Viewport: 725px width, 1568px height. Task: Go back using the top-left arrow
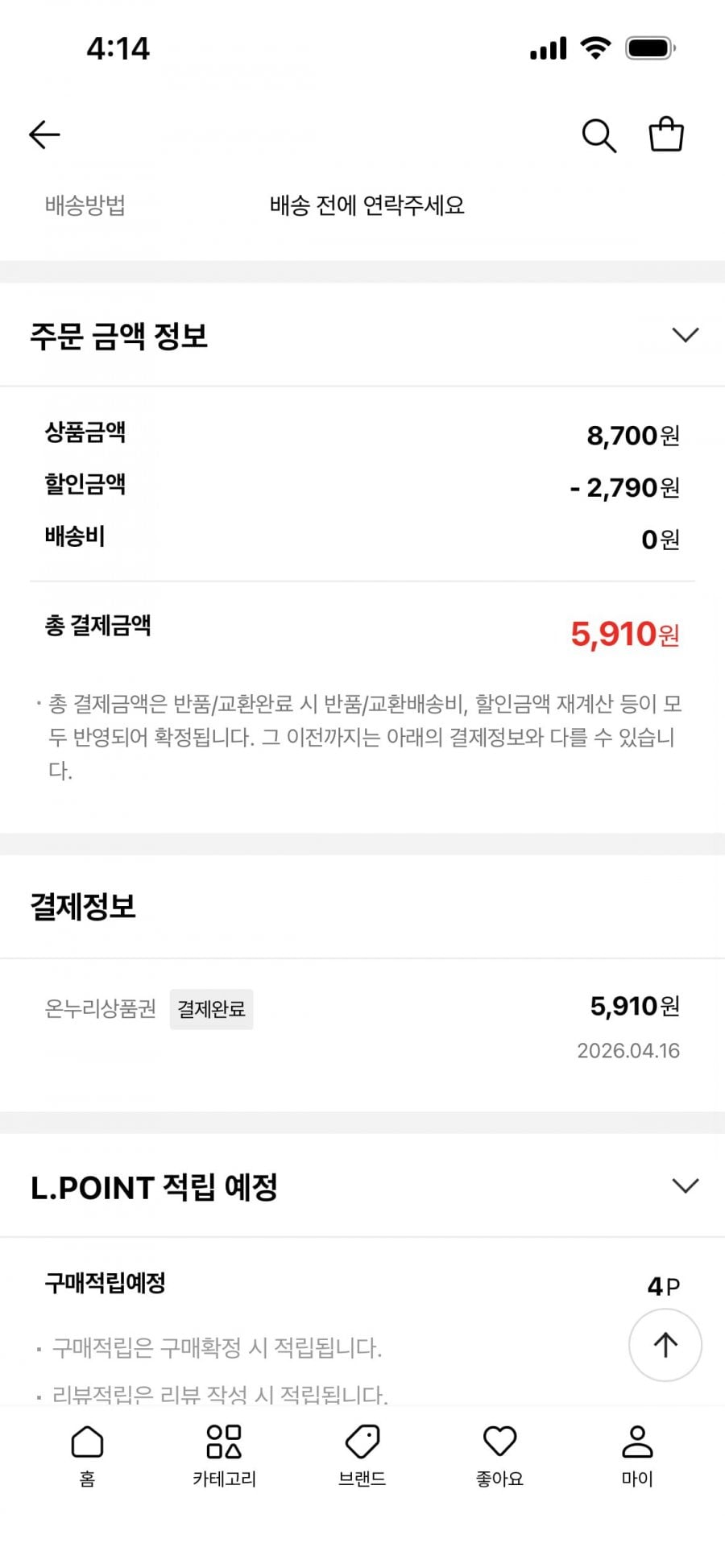[44, 134]
